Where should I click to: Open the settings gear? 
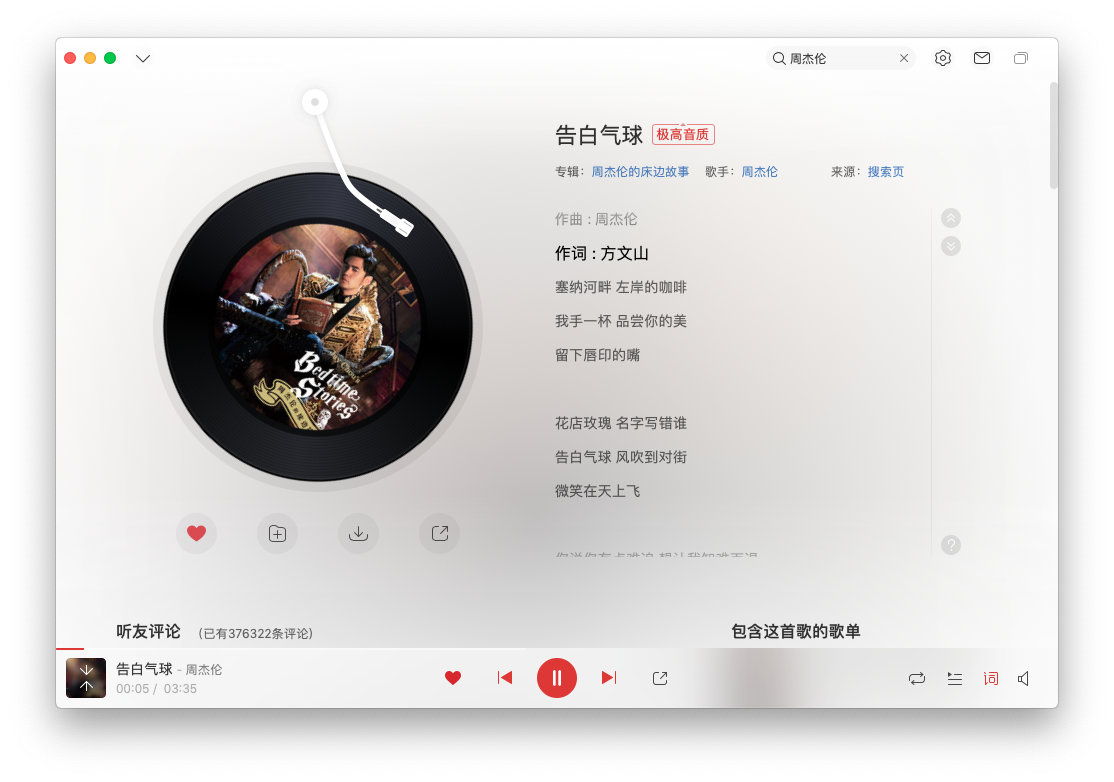tap(943, 58)
